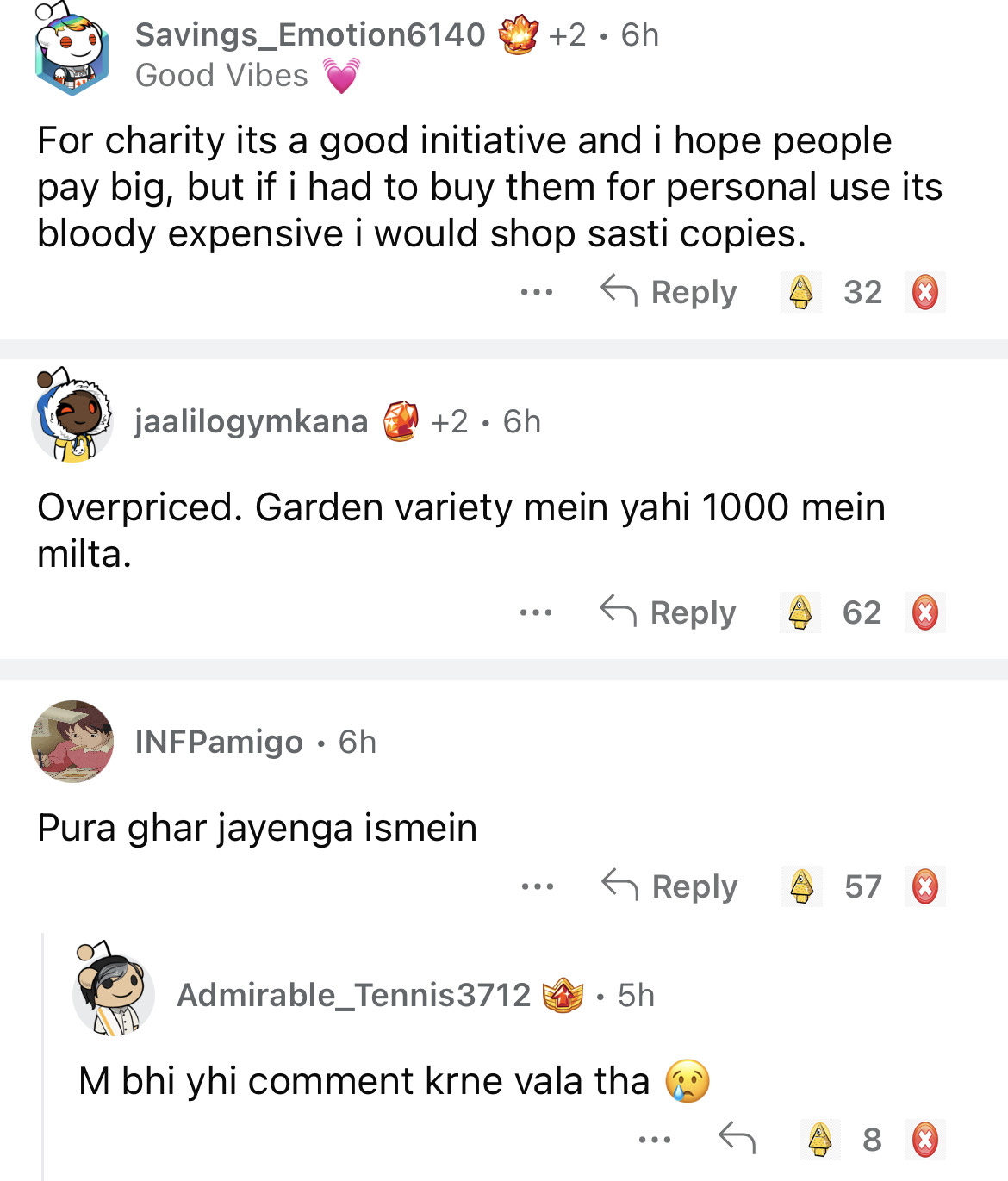Downvote INFPamigo's comment
1008x1181 pixels.
click(925, 886)
